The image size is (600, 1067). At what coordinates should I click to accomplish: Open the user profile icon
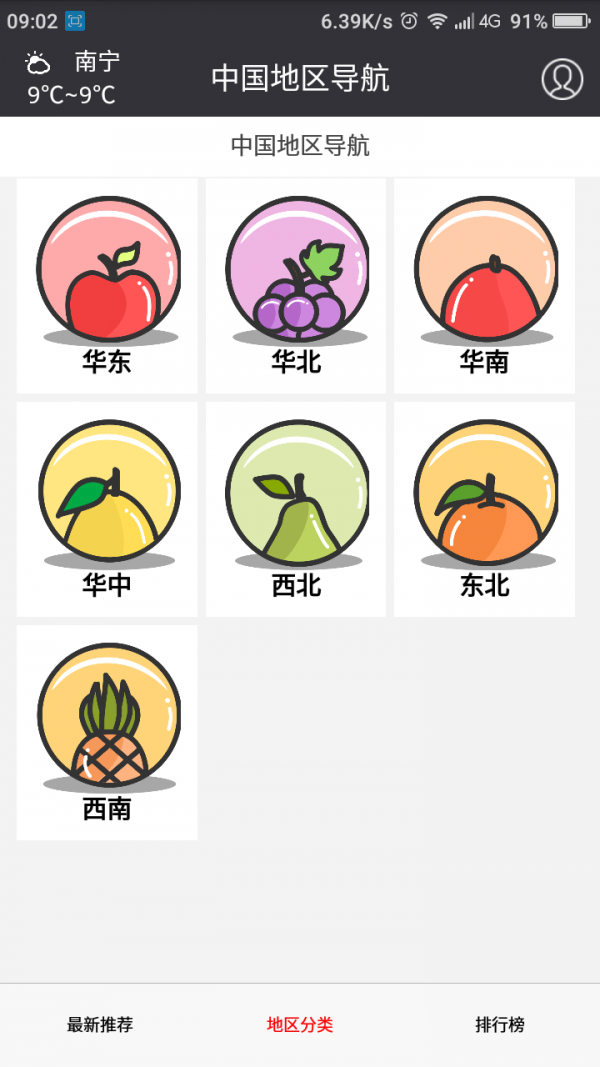tap(562, 79)
